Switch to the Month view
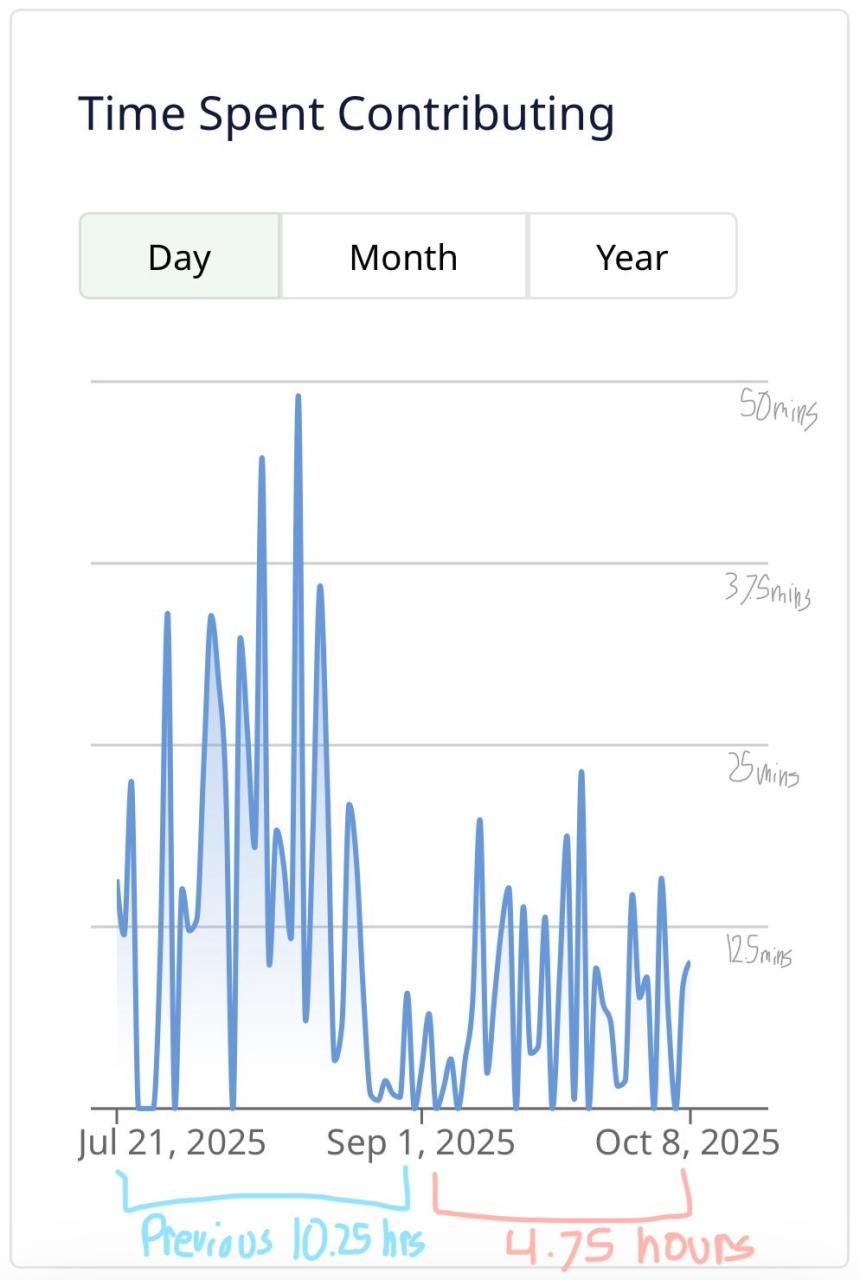This screenshot has width=860, height=1280. (x=404, y=257)
